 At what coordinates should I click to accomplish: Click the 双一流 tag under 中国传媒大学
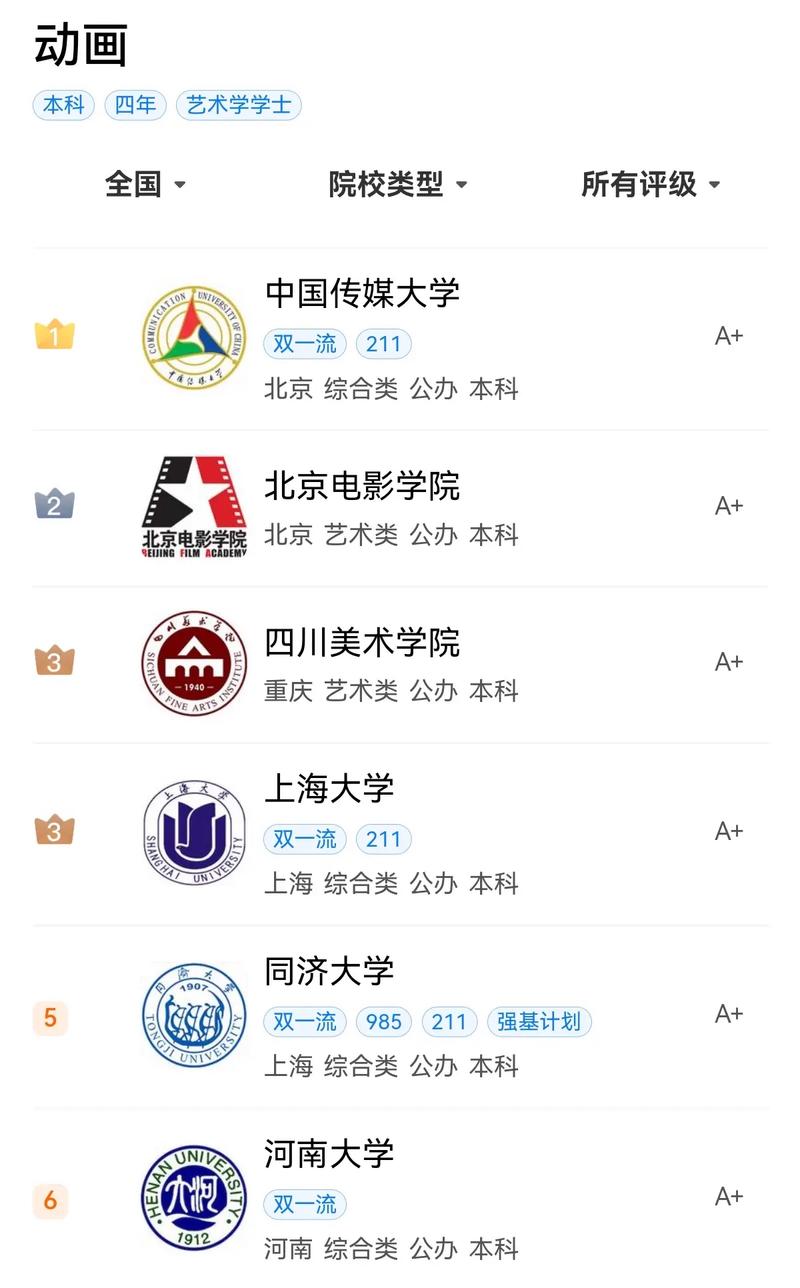pyautogui.click(x=304, y=343)
